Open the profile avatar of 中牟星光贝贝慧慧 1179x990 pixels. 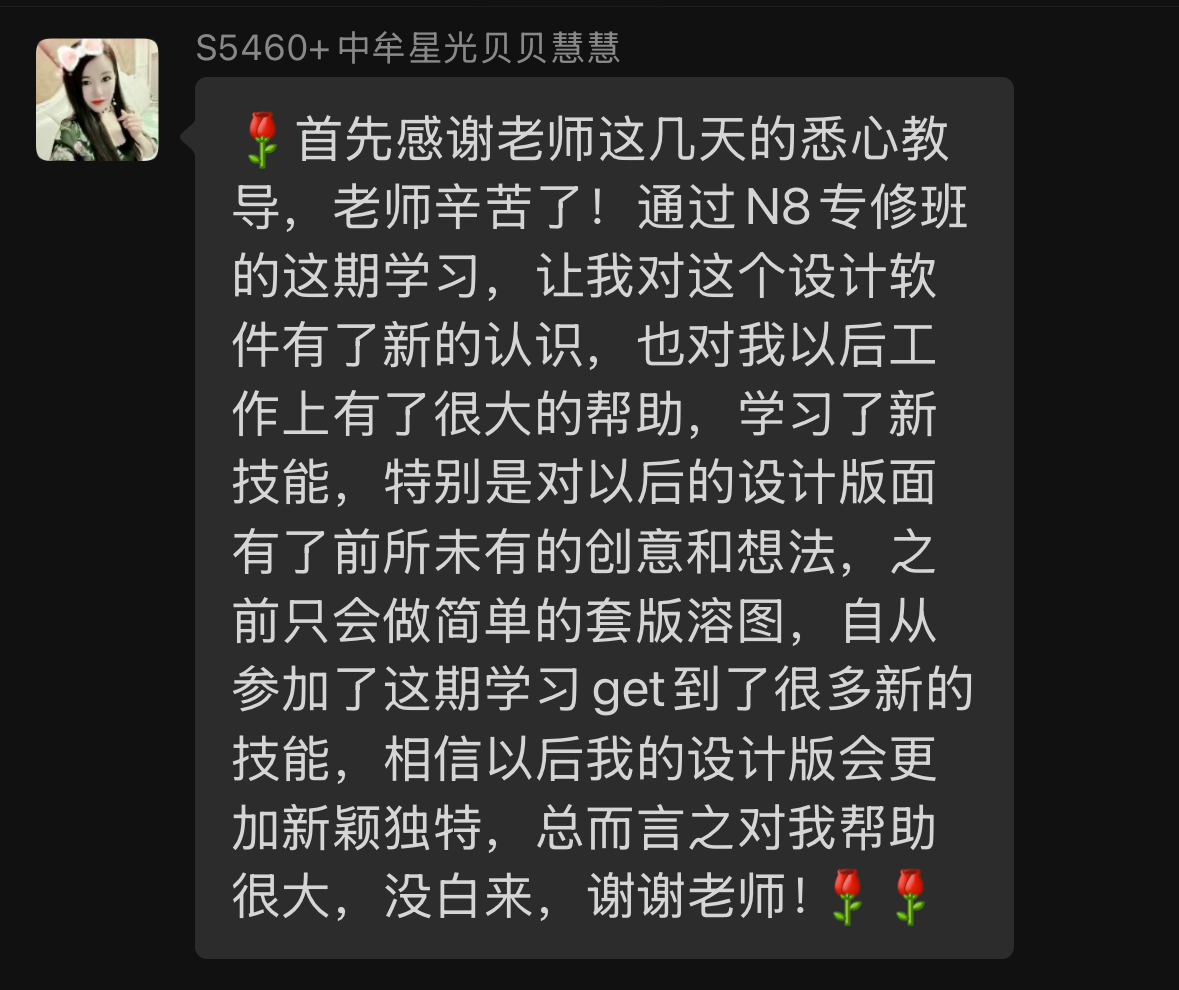[97, 100]
